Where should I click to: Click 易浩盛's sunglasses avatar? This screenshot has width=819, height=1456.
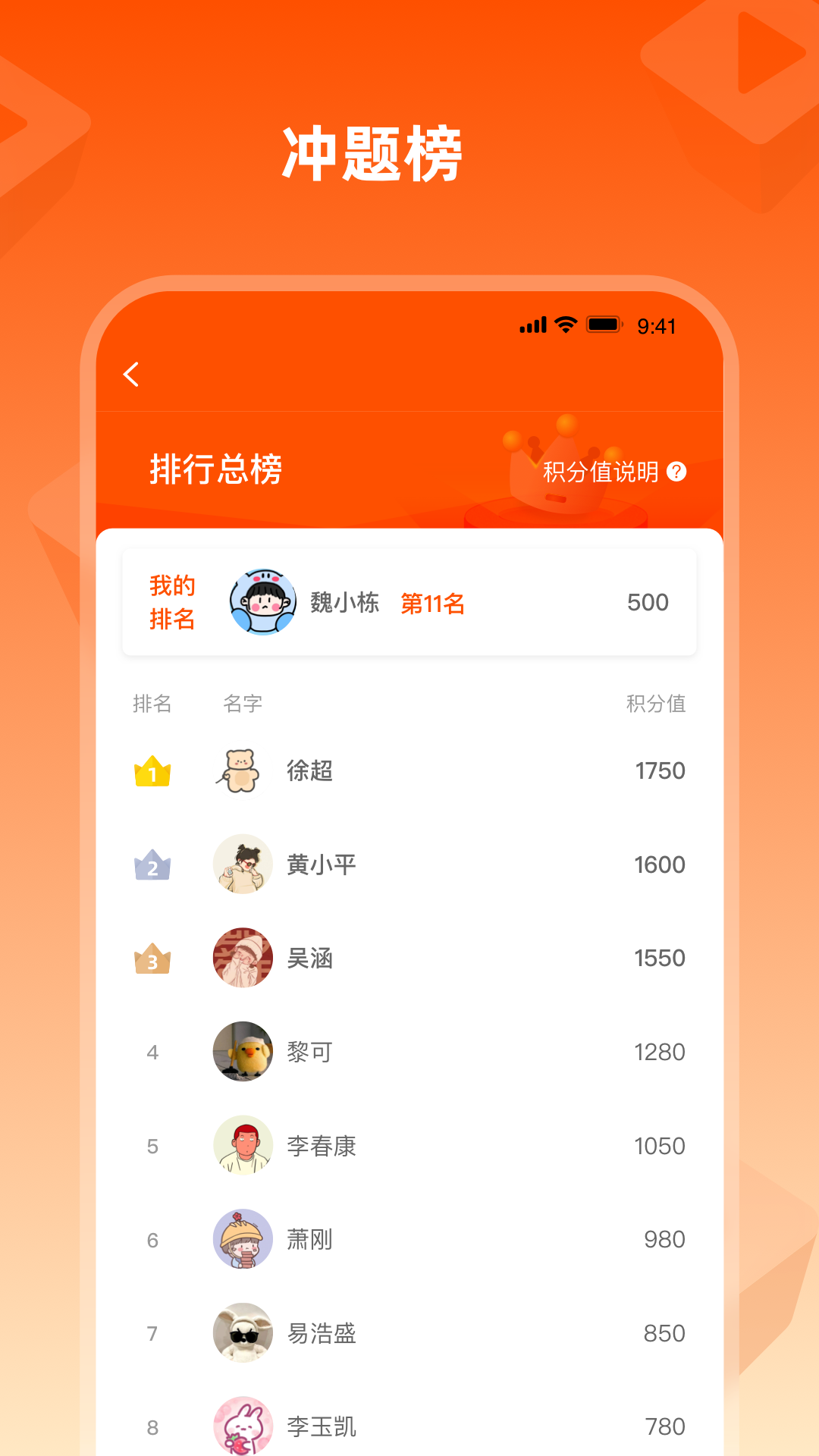click(x=242, y=1334)
